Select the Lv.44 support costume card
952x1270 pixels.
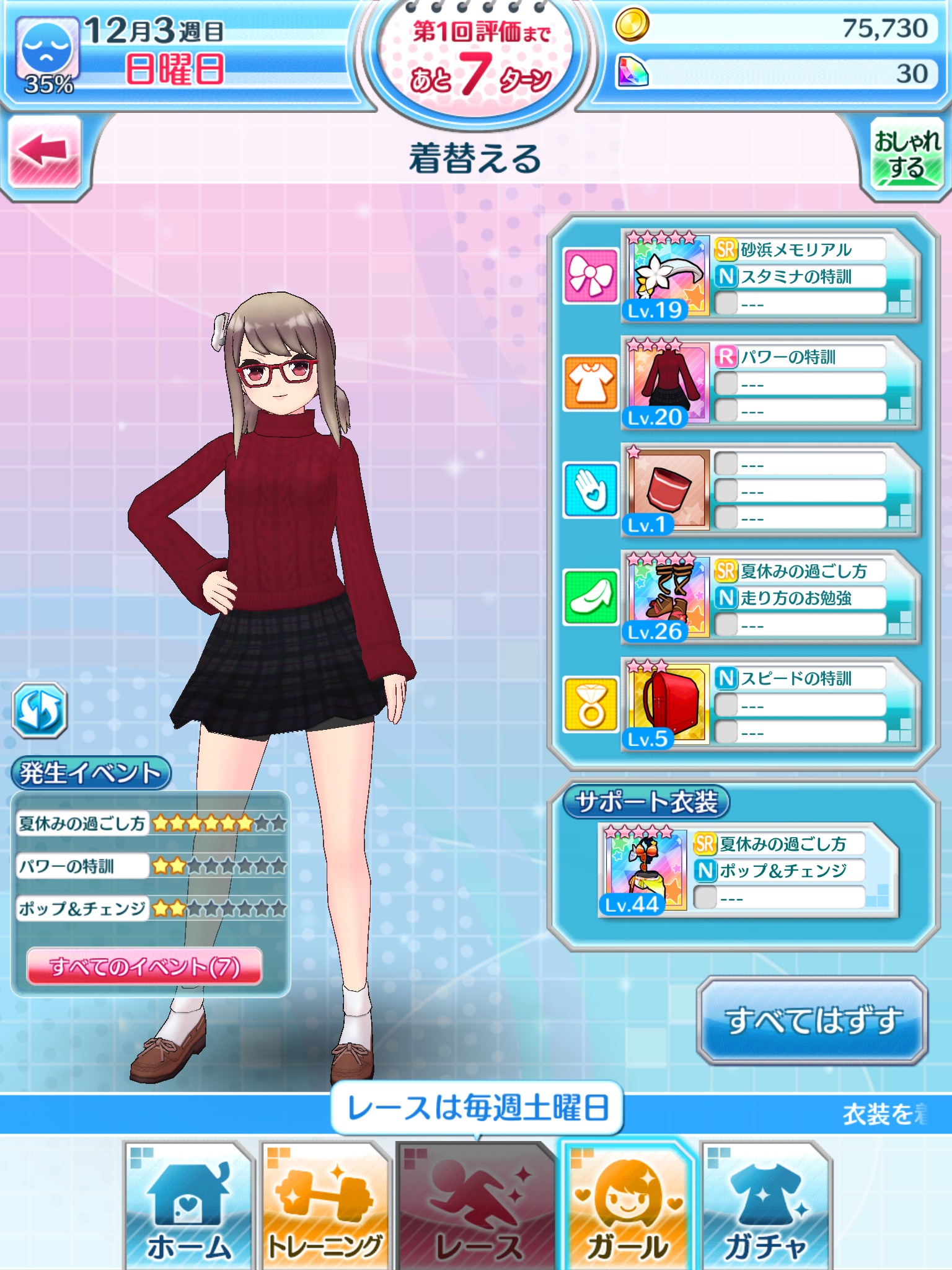747,871
